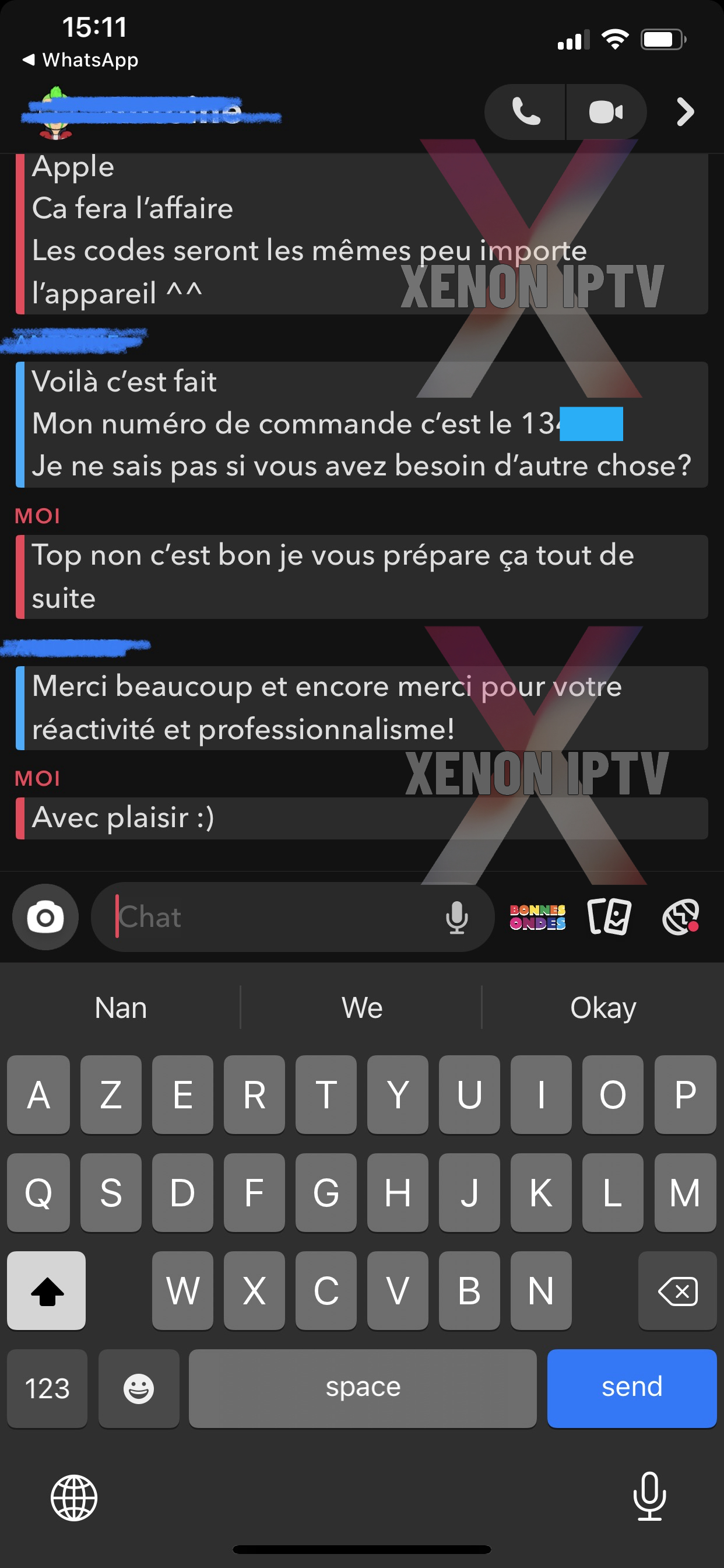Open the camera to send a Snap
The image size is (724, 1568).
click(x=44, y=916)
